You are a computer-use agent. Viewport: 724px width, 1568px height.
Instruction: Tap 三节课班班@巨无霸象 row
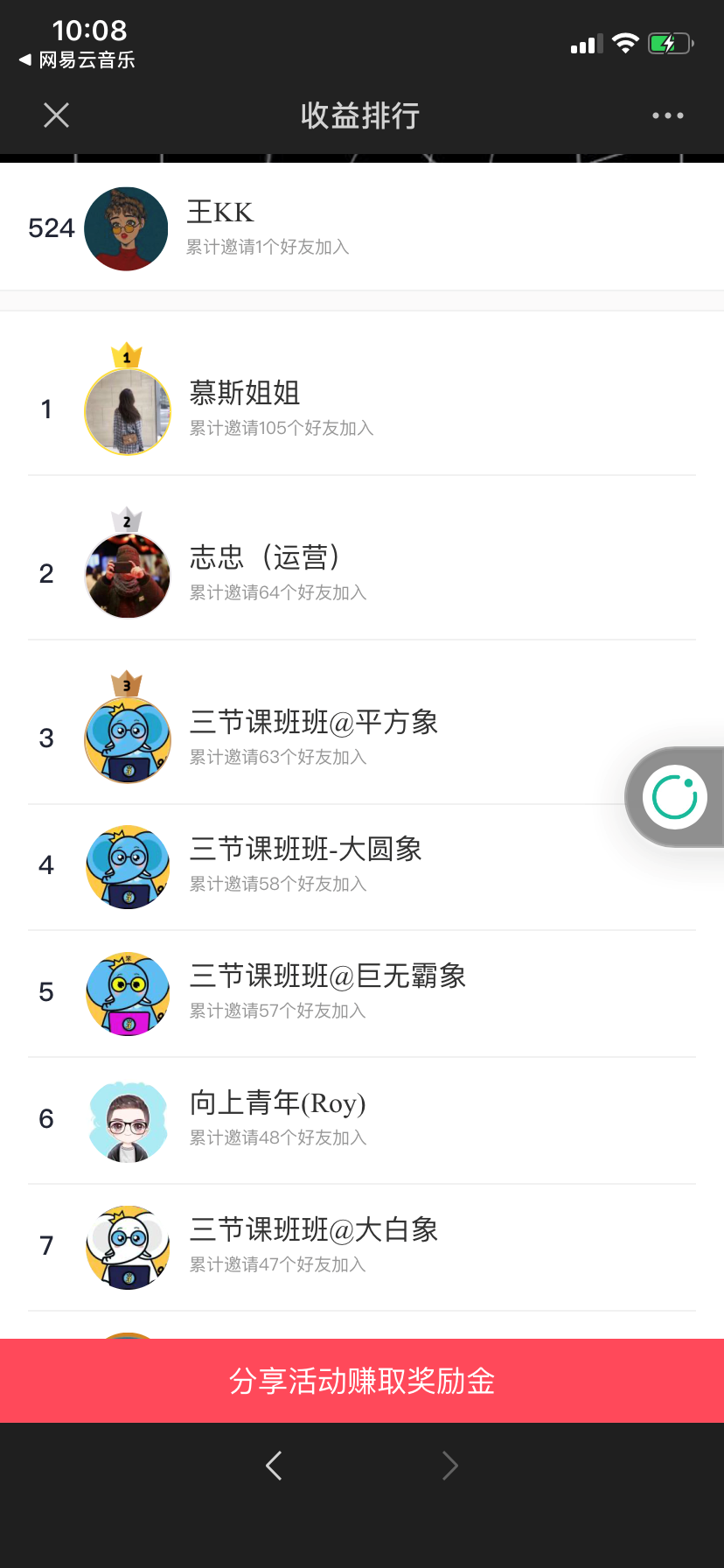point(362,994)
